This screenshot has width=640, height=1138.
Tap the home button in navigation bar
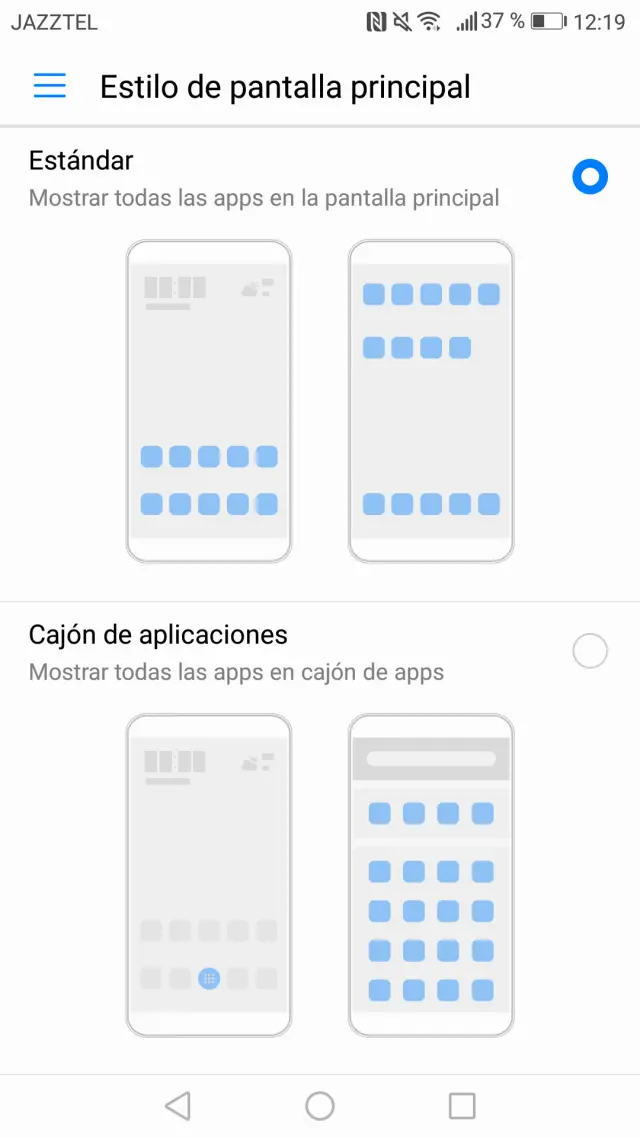click(x=320, y=1105)
